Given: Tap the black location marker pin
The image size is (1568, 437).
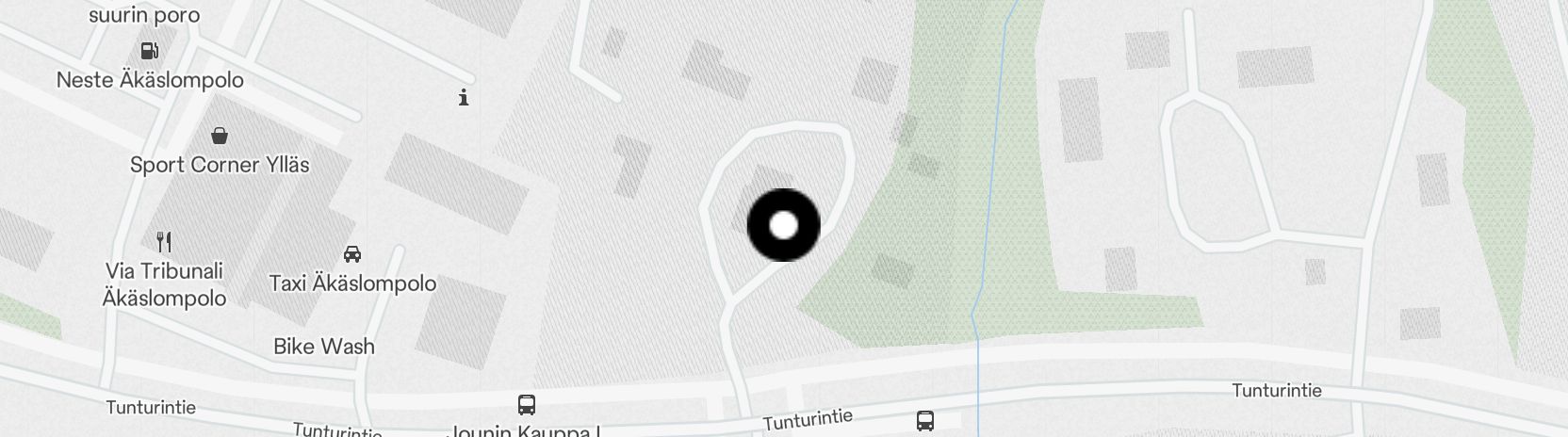Looking at the screenshot, I should point(783,225).
